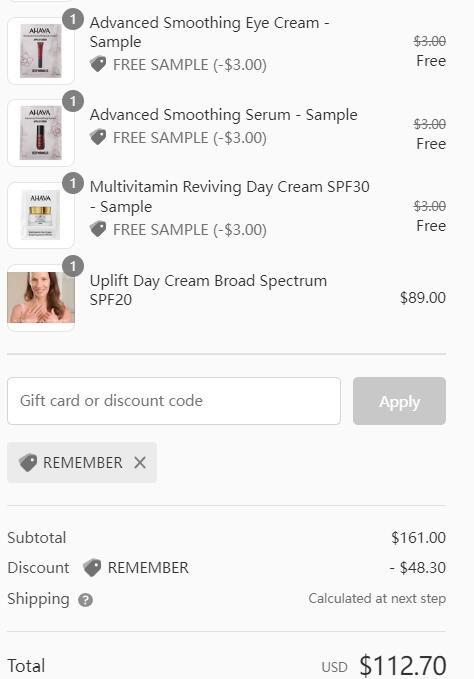474x679 pixels.
Task: Tap the gift card or discount code field
Action: point(174,401)
